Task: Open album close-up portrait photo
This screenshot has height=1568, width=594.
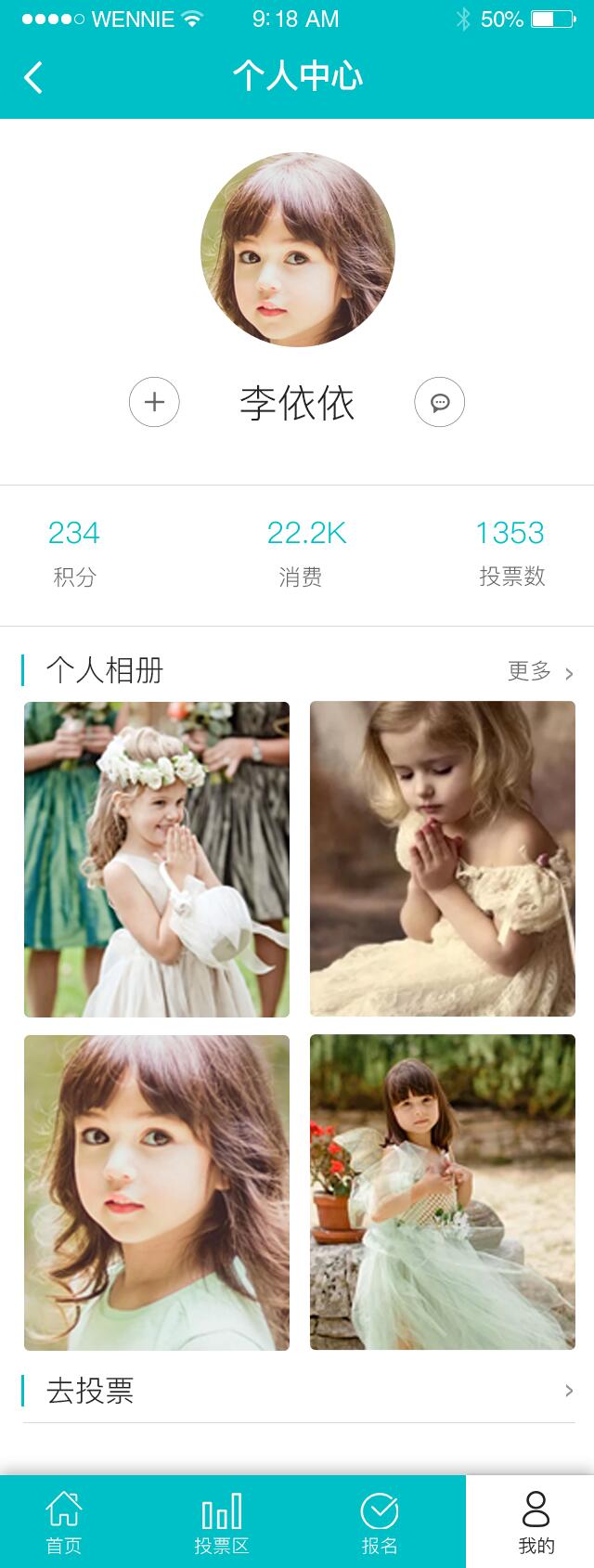Action: 157,1192
